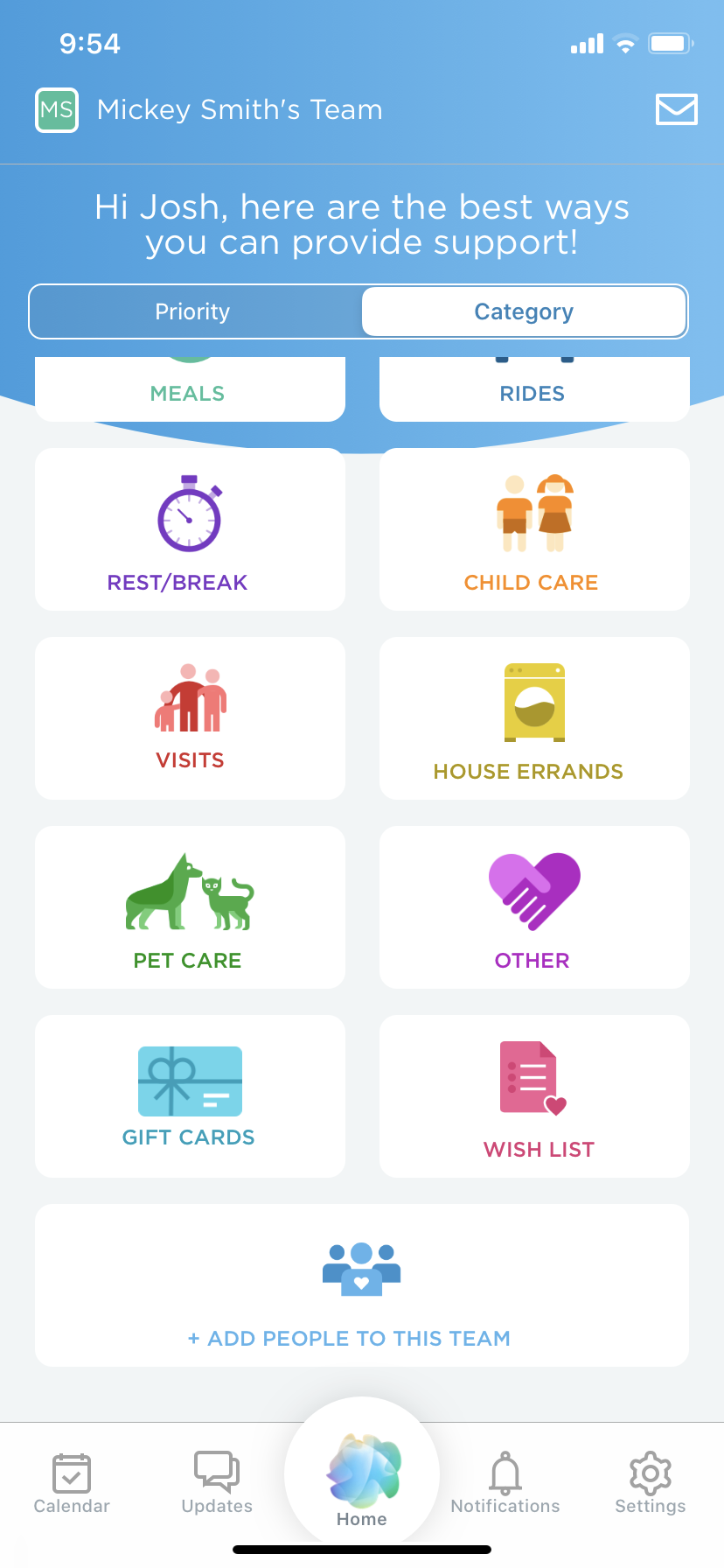724x1568 pixels.
Task: Tap the MS team avatar
Action: [57, 110]
